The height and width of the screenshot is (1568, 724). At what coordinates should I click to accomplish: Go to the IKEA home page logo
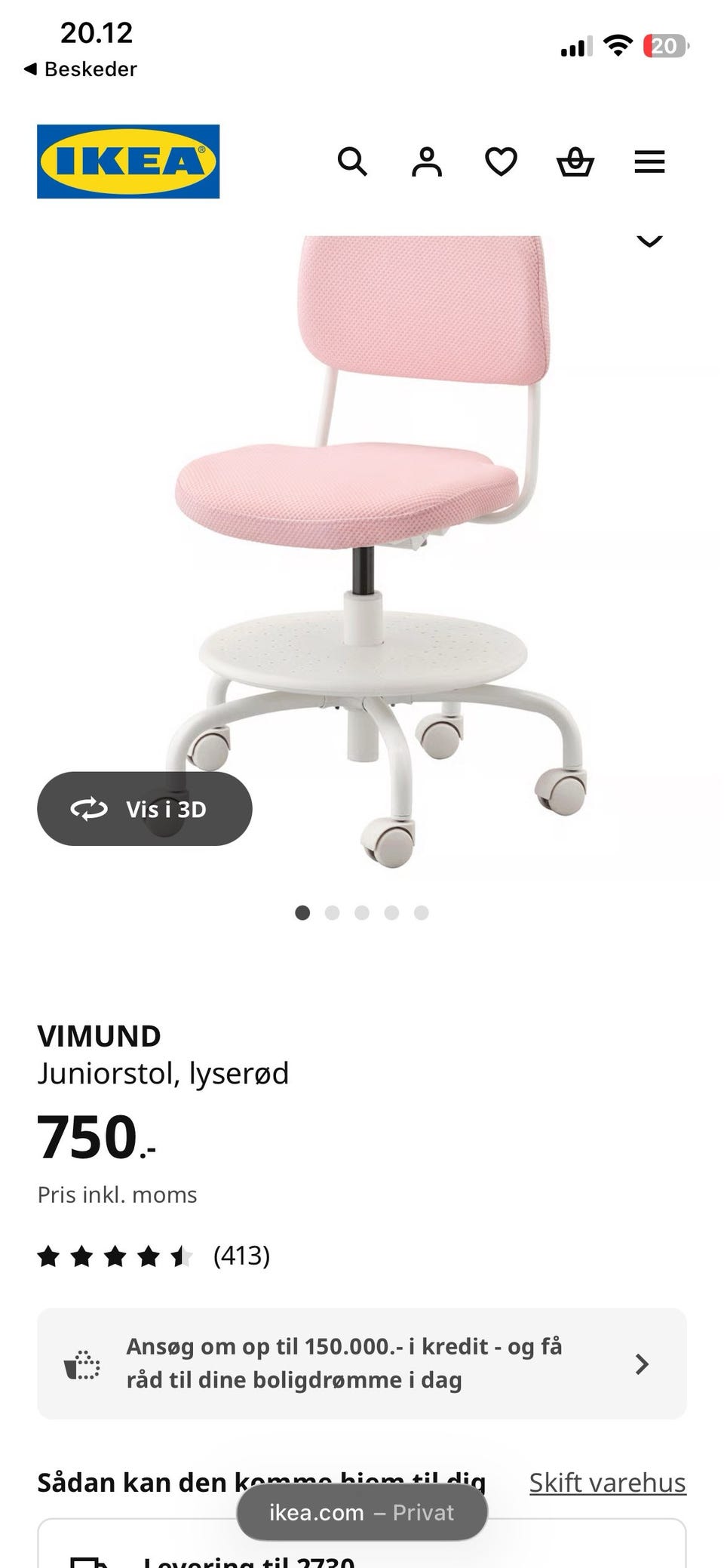point(128,161)
